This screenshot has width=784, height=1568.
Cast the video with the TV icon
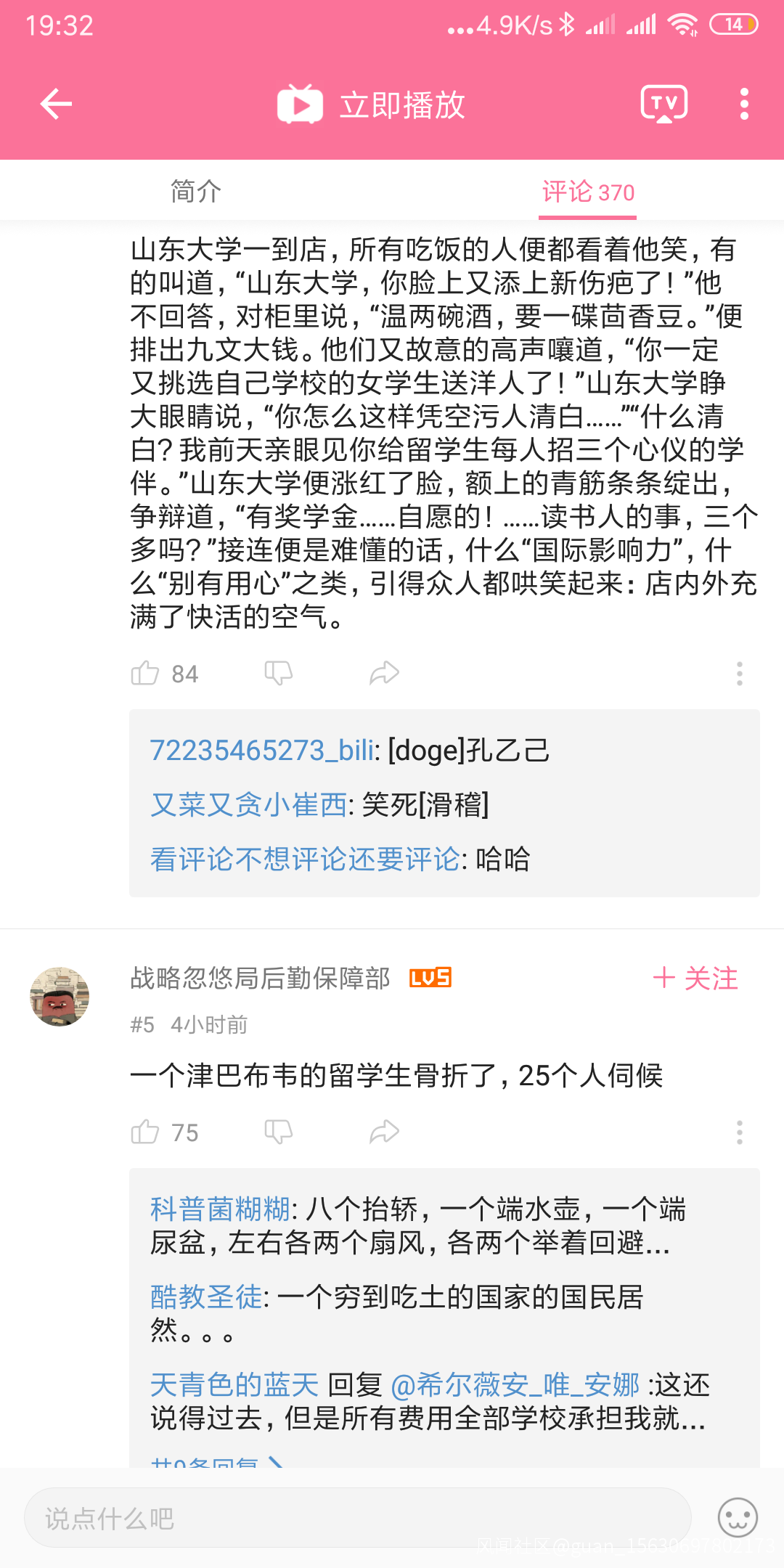click(x=663, y=104)
